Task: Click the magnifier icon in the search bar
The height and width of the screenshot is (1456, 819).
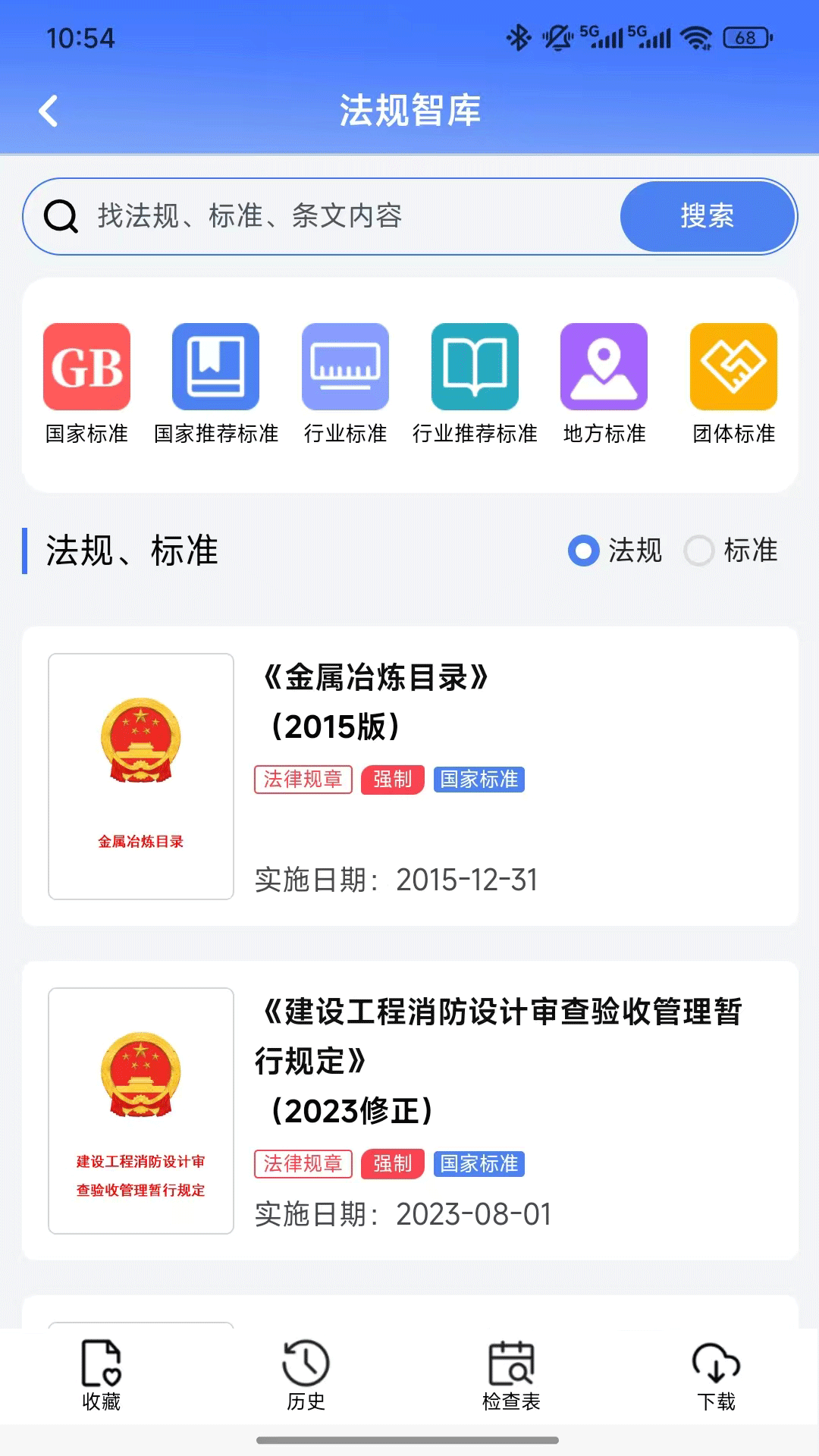Action: point(62,216)
